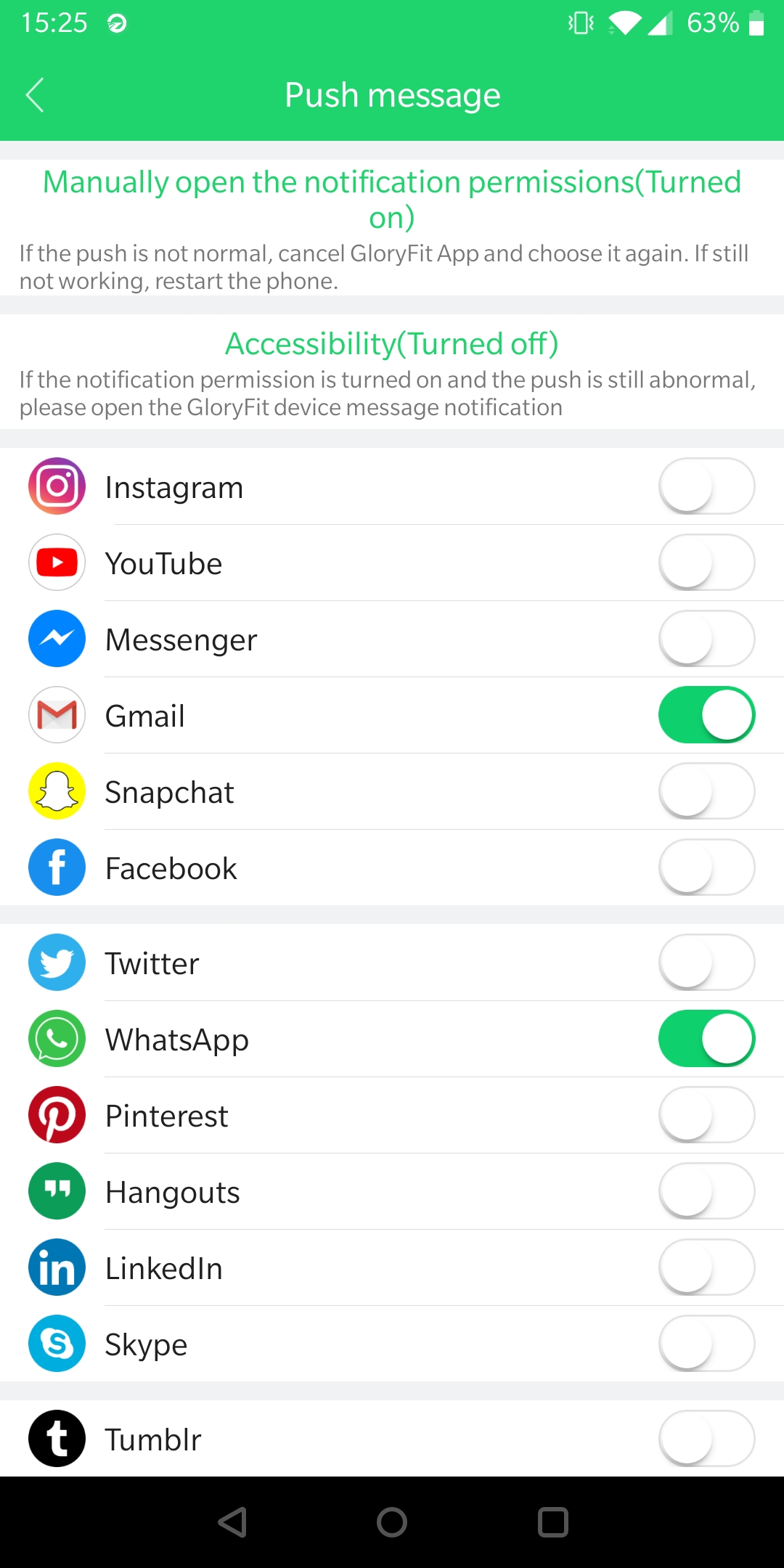Enable LinkedIn push messages

point(706,1267)
